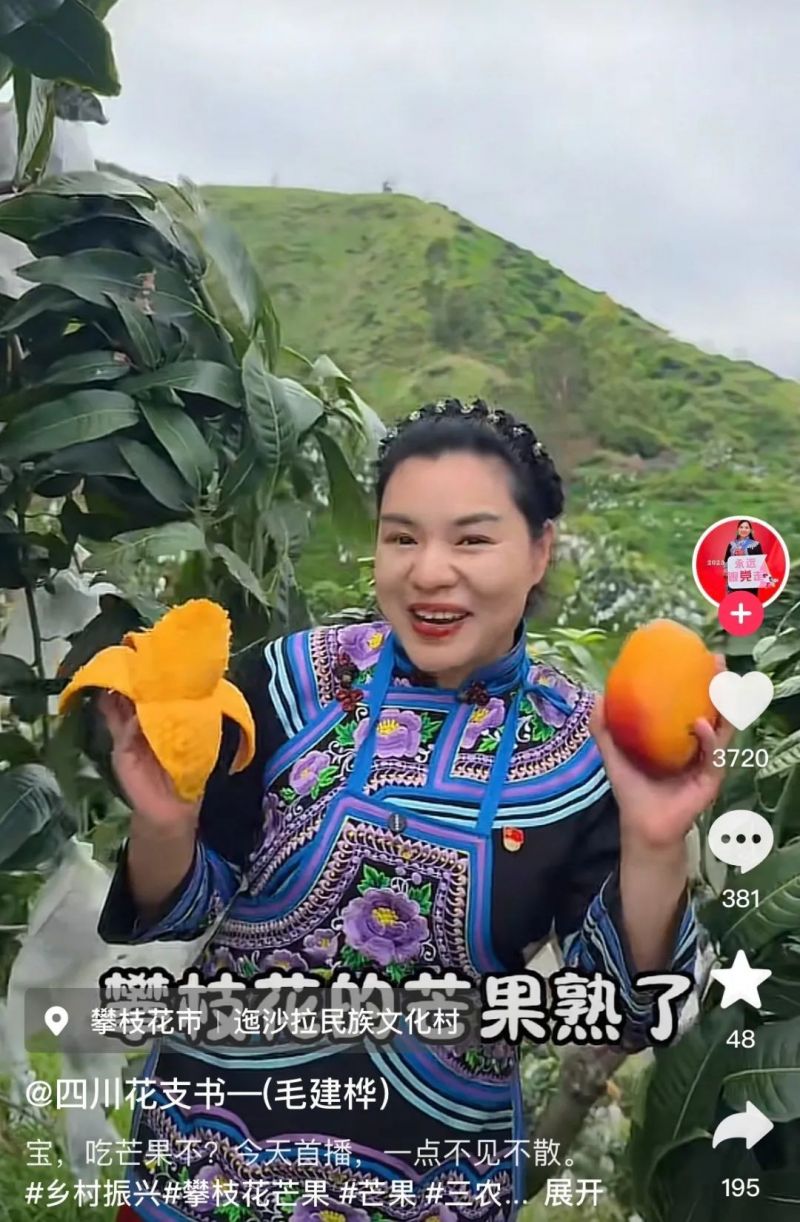Follow the creator with the plus button
The width and height of the screenshot is (800, 1222).
click(741, 614)
